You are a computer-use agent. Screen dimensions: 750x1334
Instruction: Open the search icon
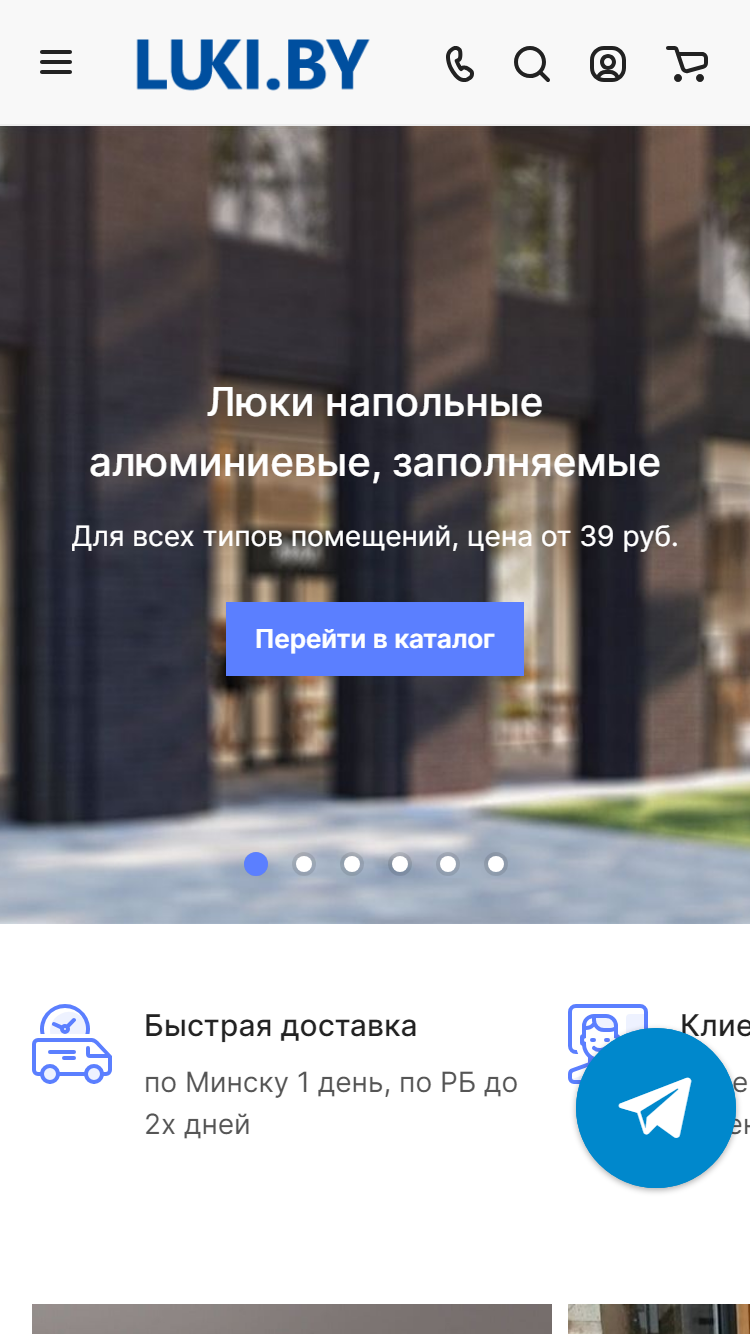click(x=532, y=64)
